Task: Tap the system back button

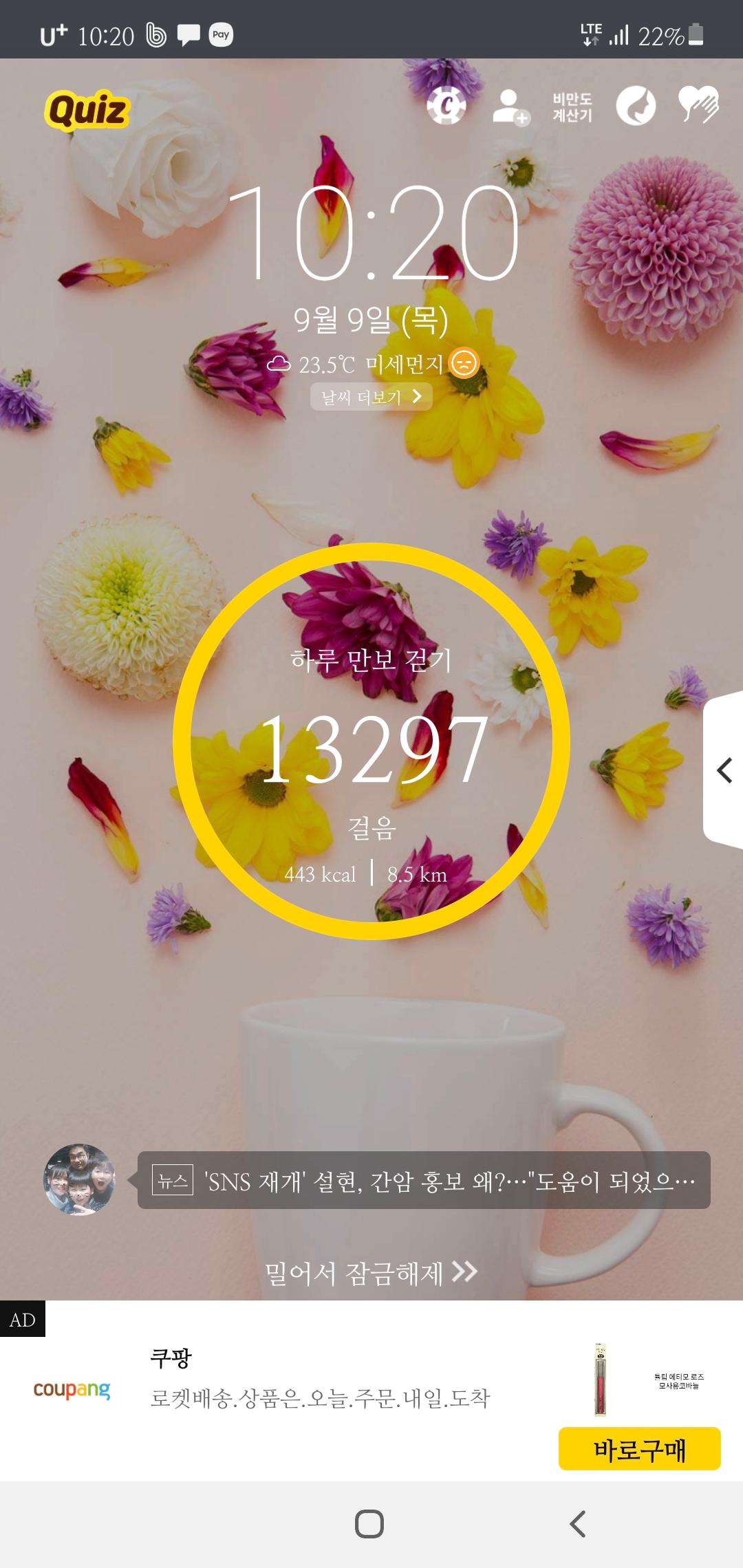Action: [578, 1524]
